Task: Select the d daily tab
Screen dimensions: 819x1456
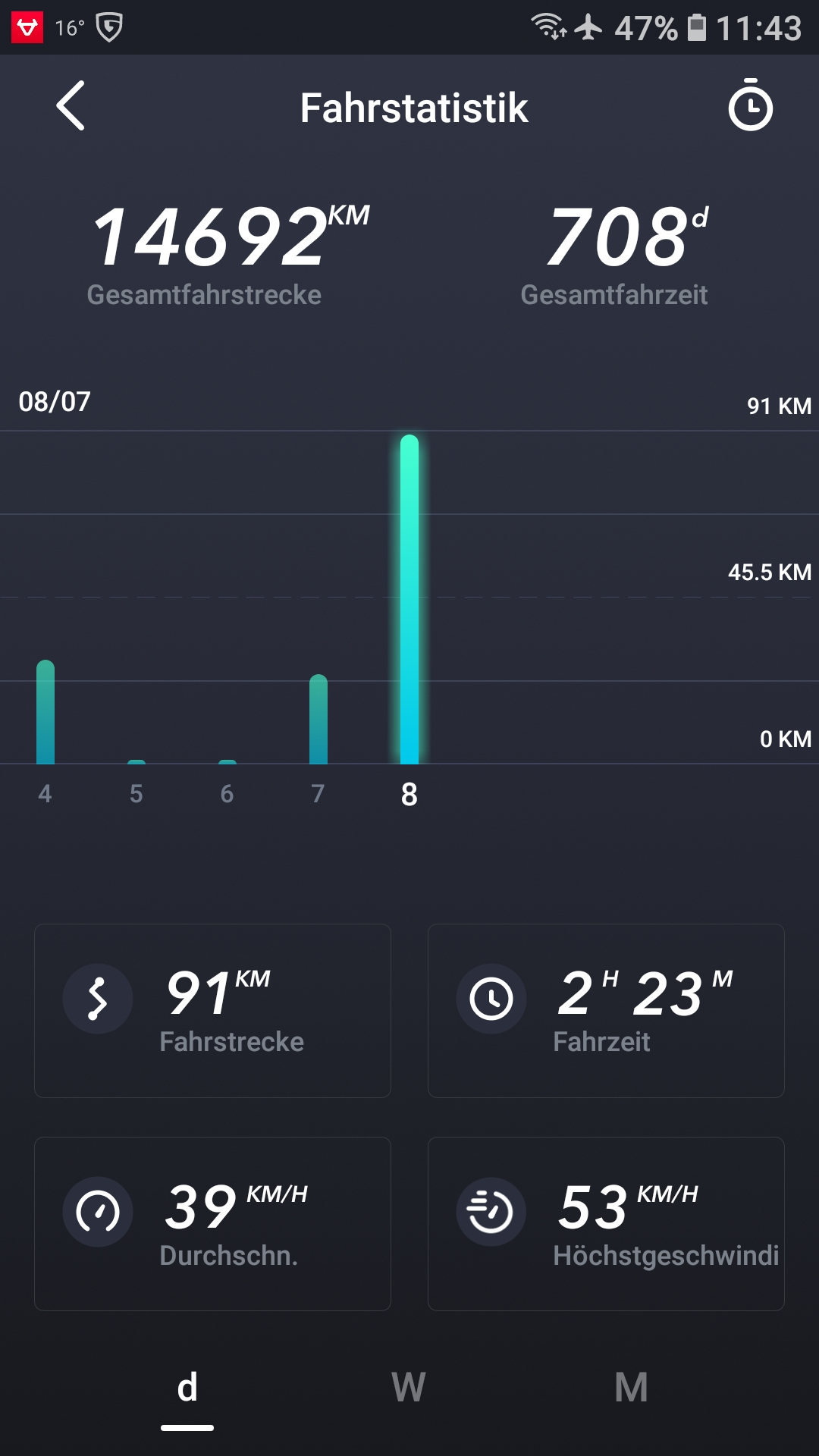Action: coord(187,1388)
